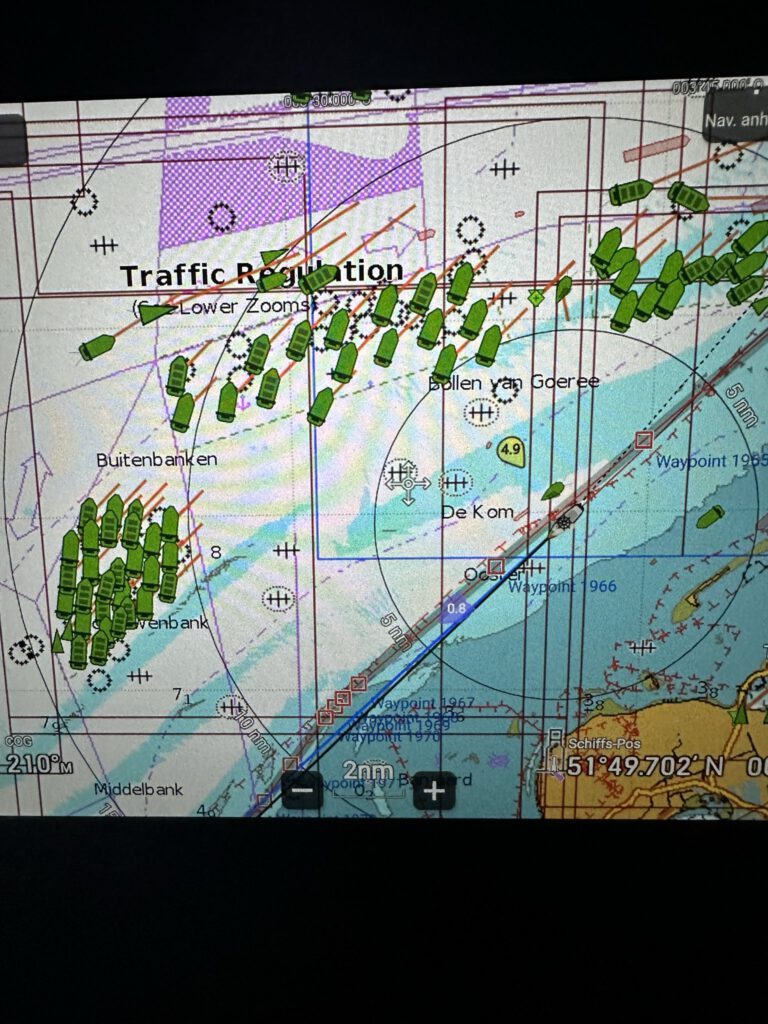Zoom out with the minus button

point(302,790)
